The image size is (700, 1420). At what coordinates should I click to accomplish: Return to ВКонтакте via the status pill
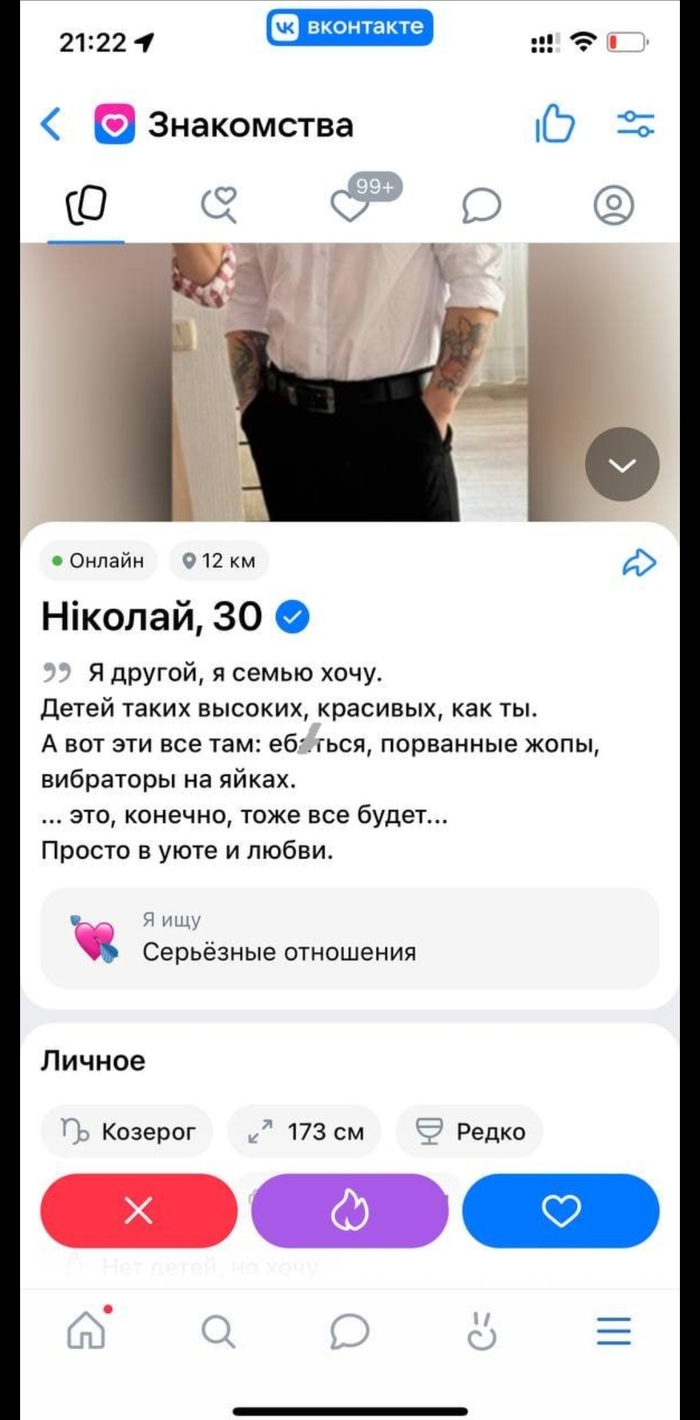(349, 28)
